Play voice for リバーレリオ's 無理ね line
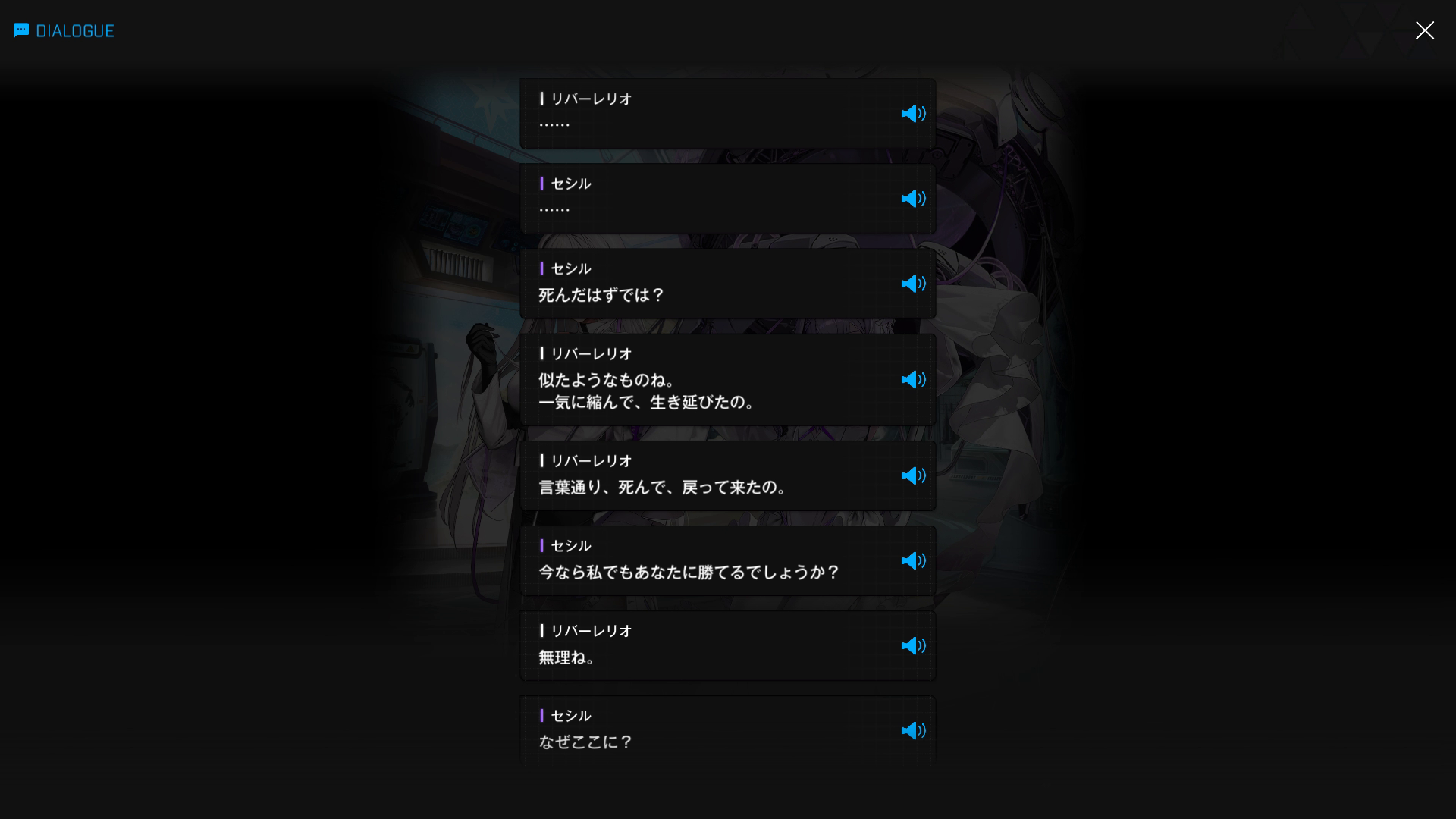The image size is (1456, 819). pos(913,646)
